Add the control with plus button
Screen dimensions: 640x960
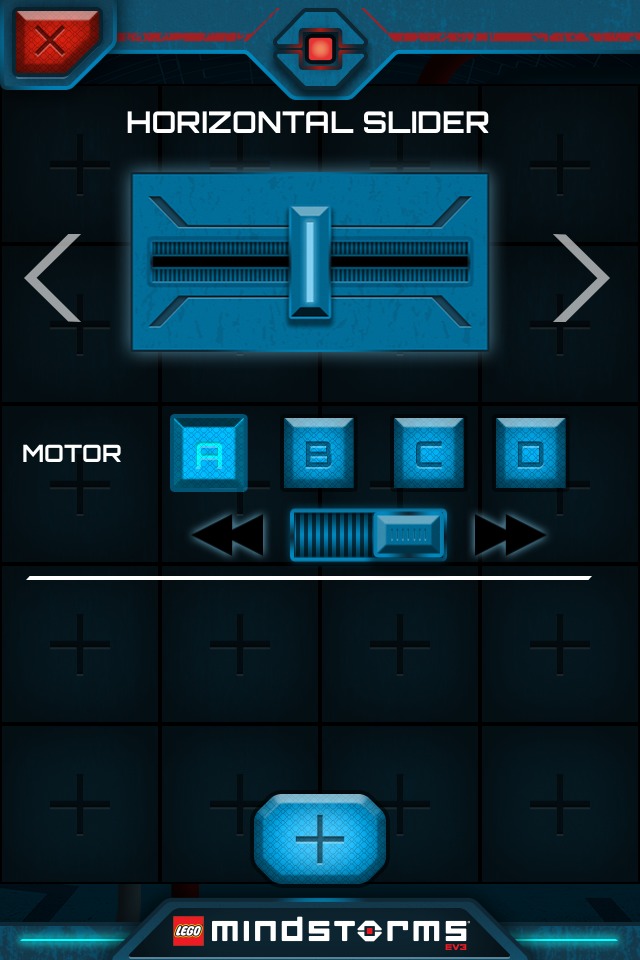pos(320,839)
